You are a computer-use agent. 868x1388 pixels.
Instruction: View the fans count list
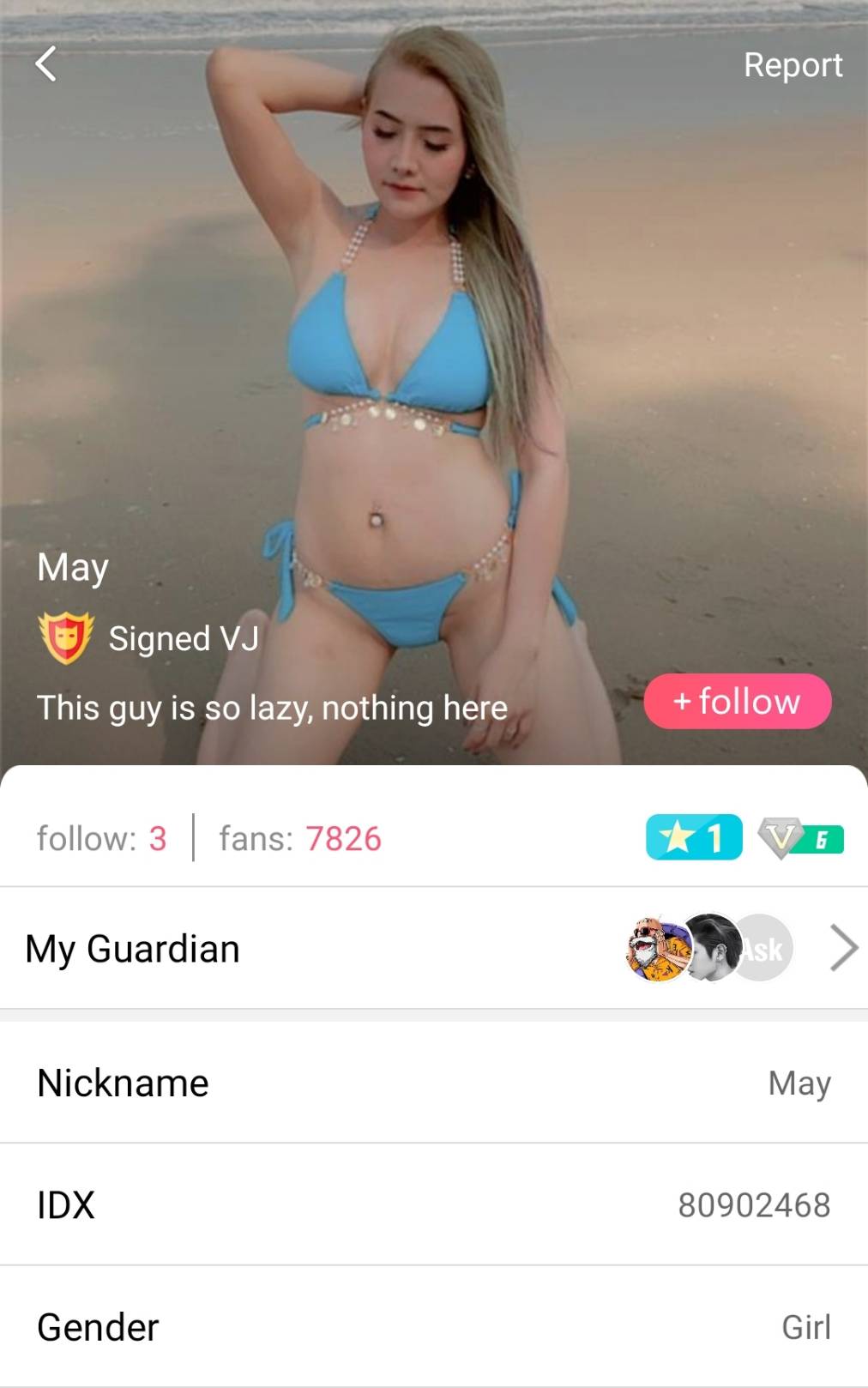pyautogui.click(x=299, y=839)
